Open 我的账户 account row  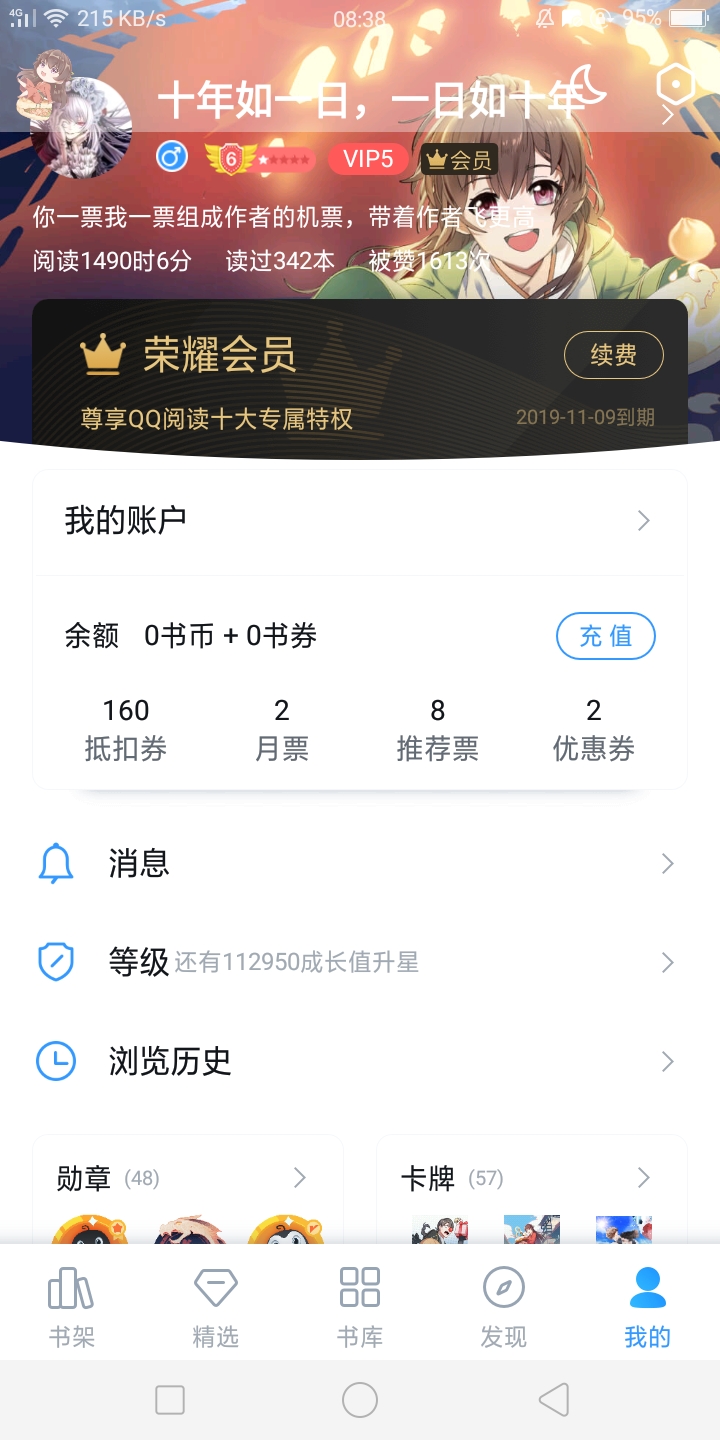point(360,521)
